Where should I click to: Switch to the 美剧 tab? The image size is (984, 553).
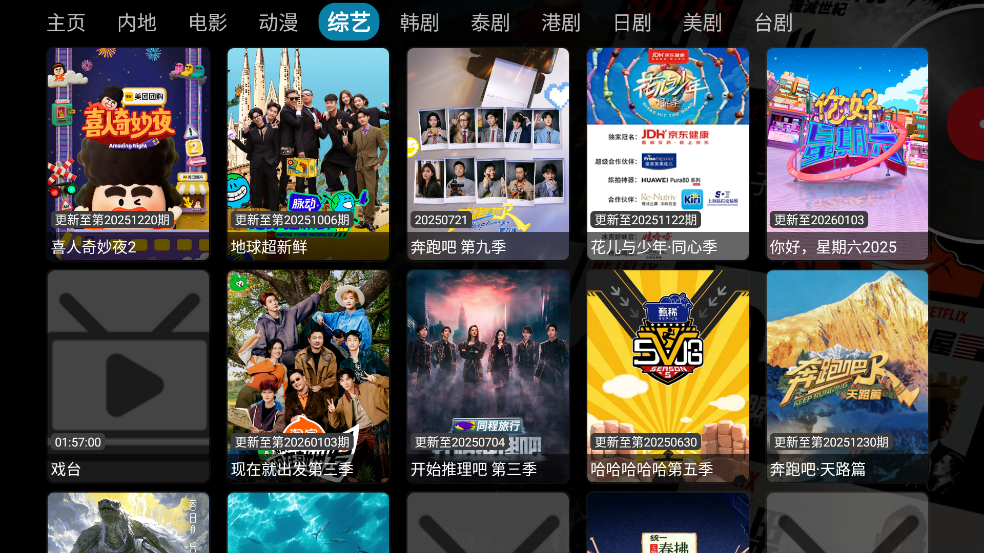(x=702, y=22)
